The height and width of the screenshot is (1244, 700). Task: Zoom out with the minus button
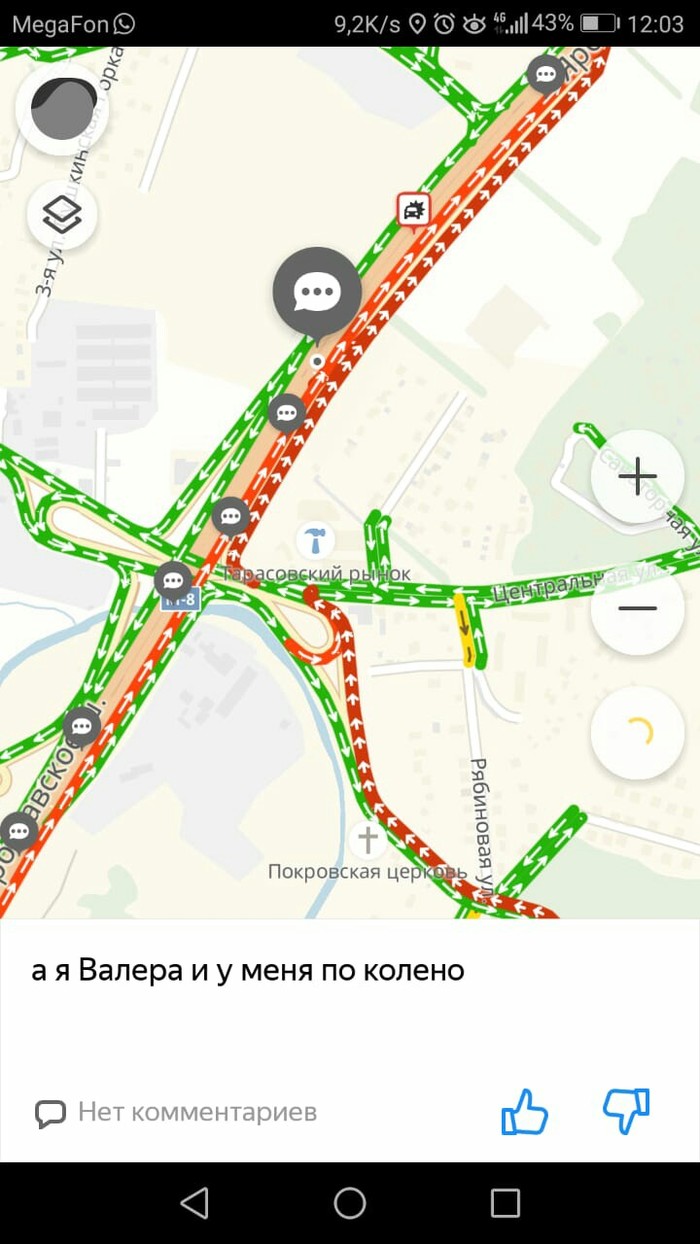[637, 608]
